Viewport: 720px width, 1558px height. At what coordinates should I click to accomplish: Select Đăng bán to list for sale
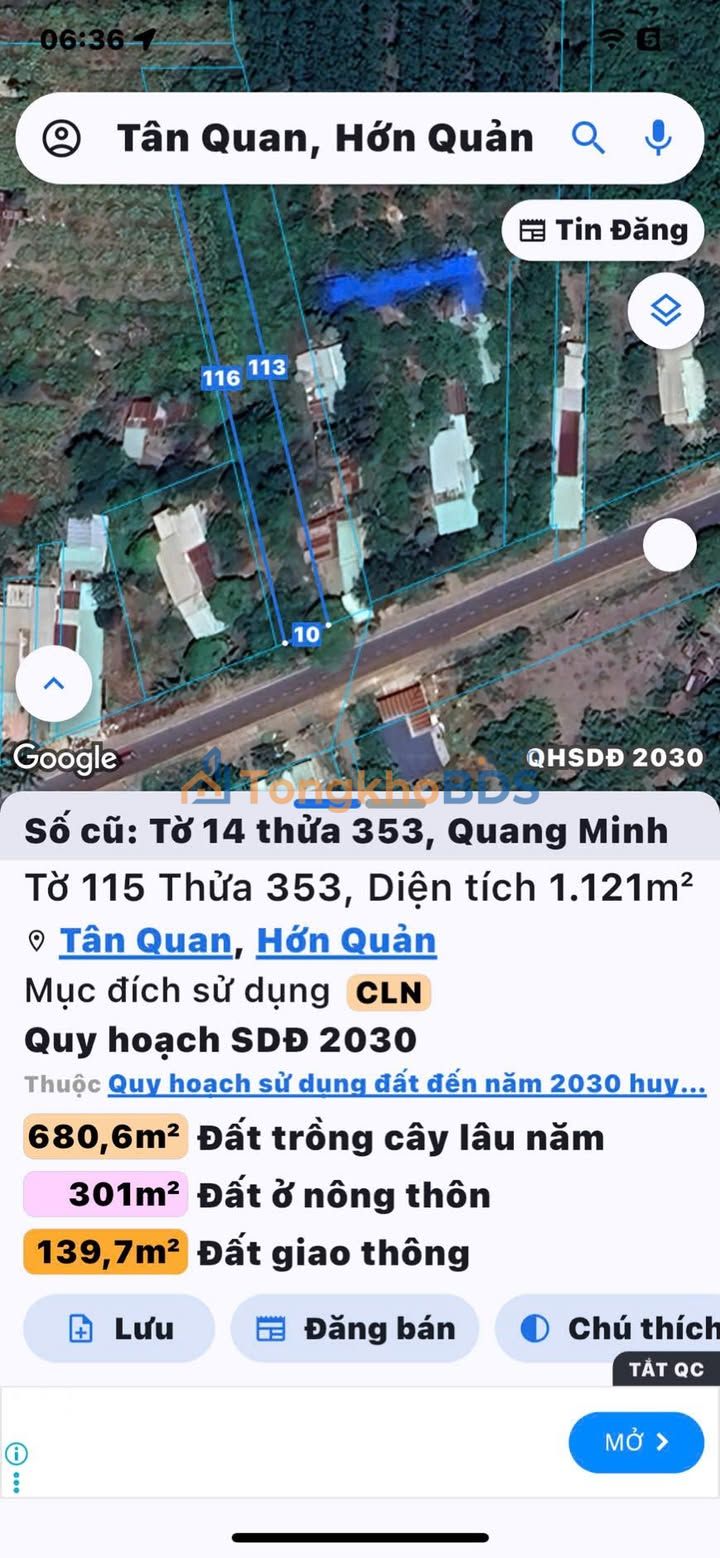coord(355,1328)
